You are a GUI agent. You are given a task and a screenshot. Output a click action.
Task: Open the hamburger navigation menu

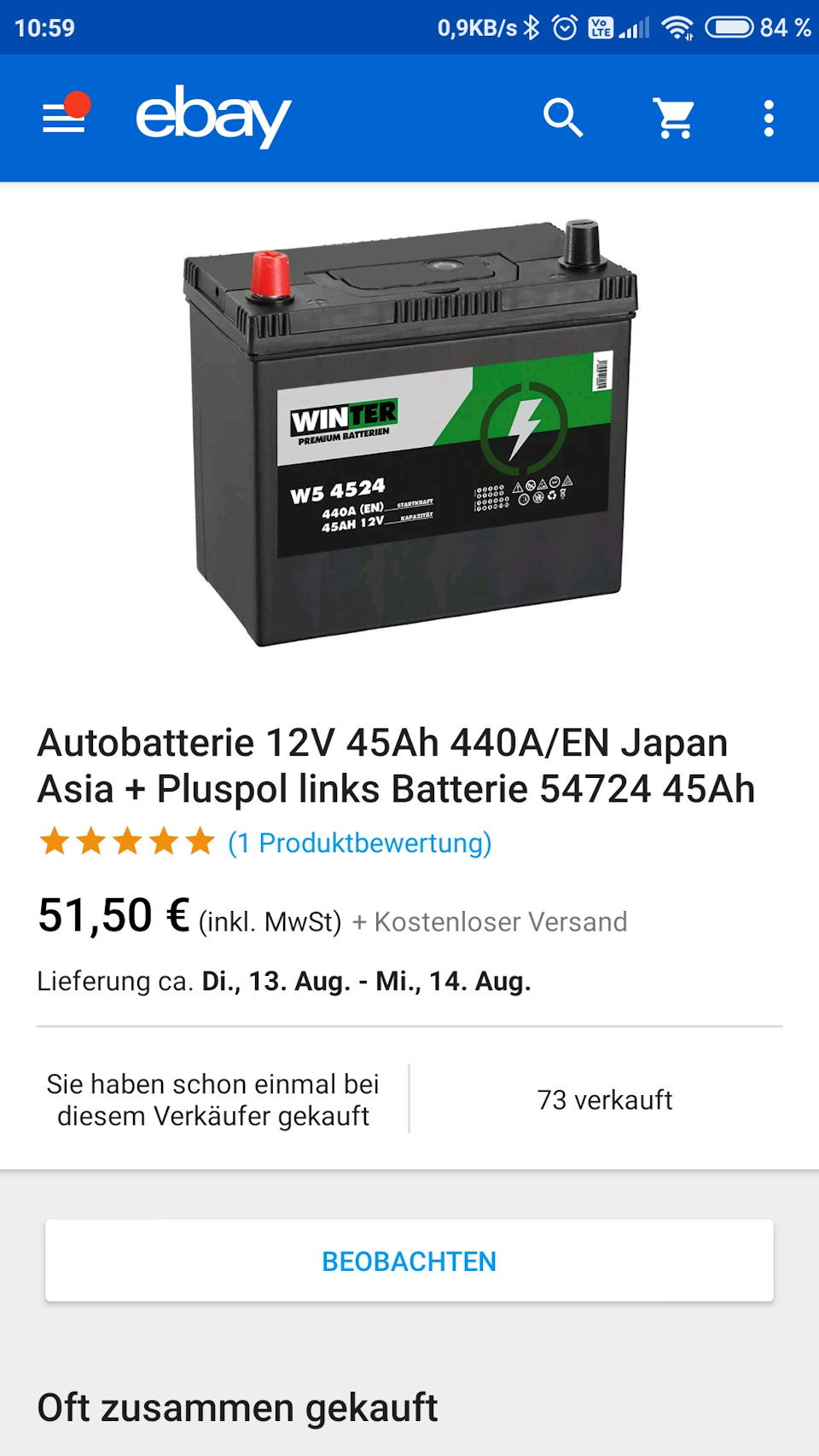click(x=64, y=118)
